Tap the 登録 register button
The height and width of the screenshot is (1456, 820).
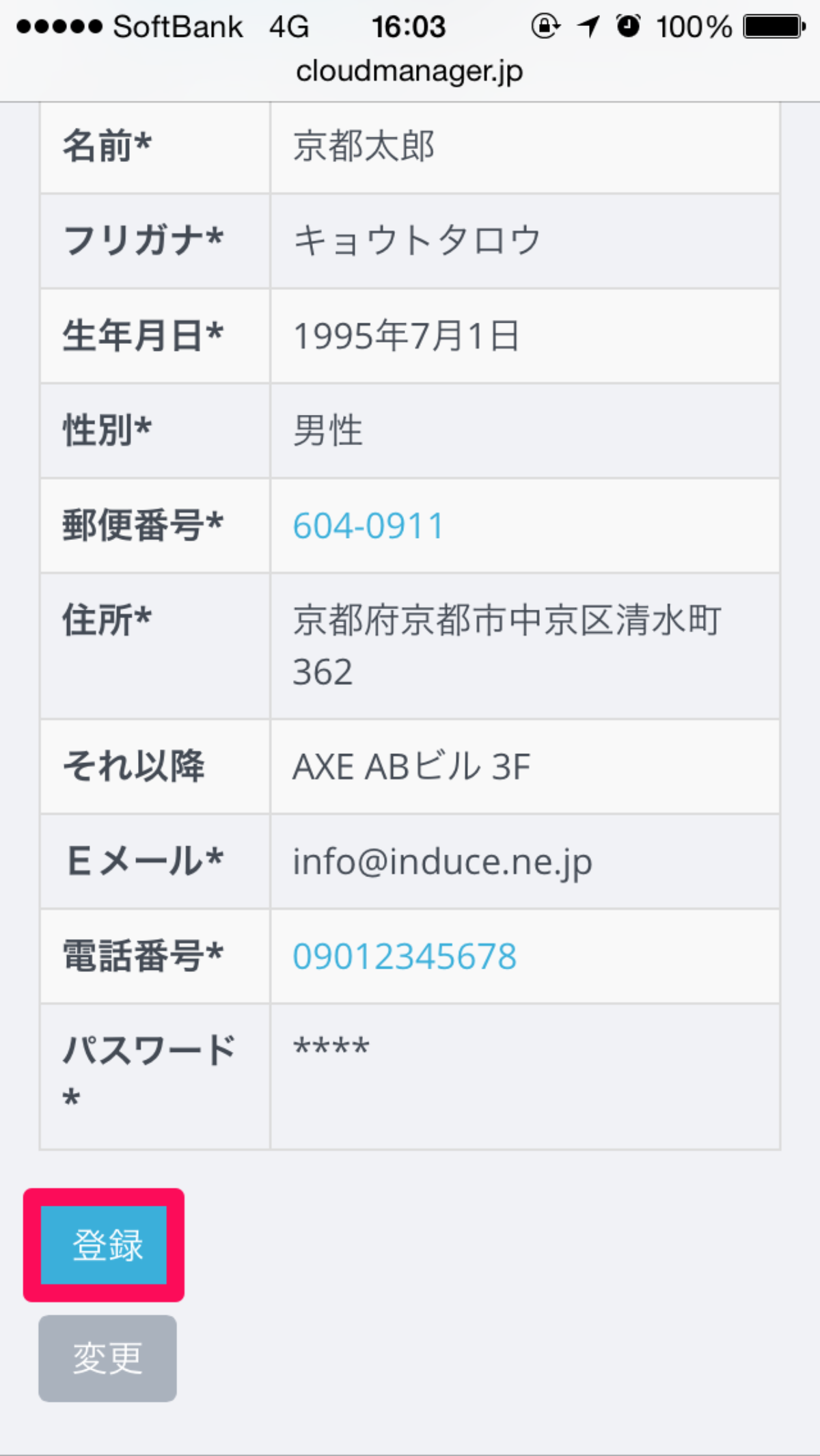click(x=104, y=1245)
